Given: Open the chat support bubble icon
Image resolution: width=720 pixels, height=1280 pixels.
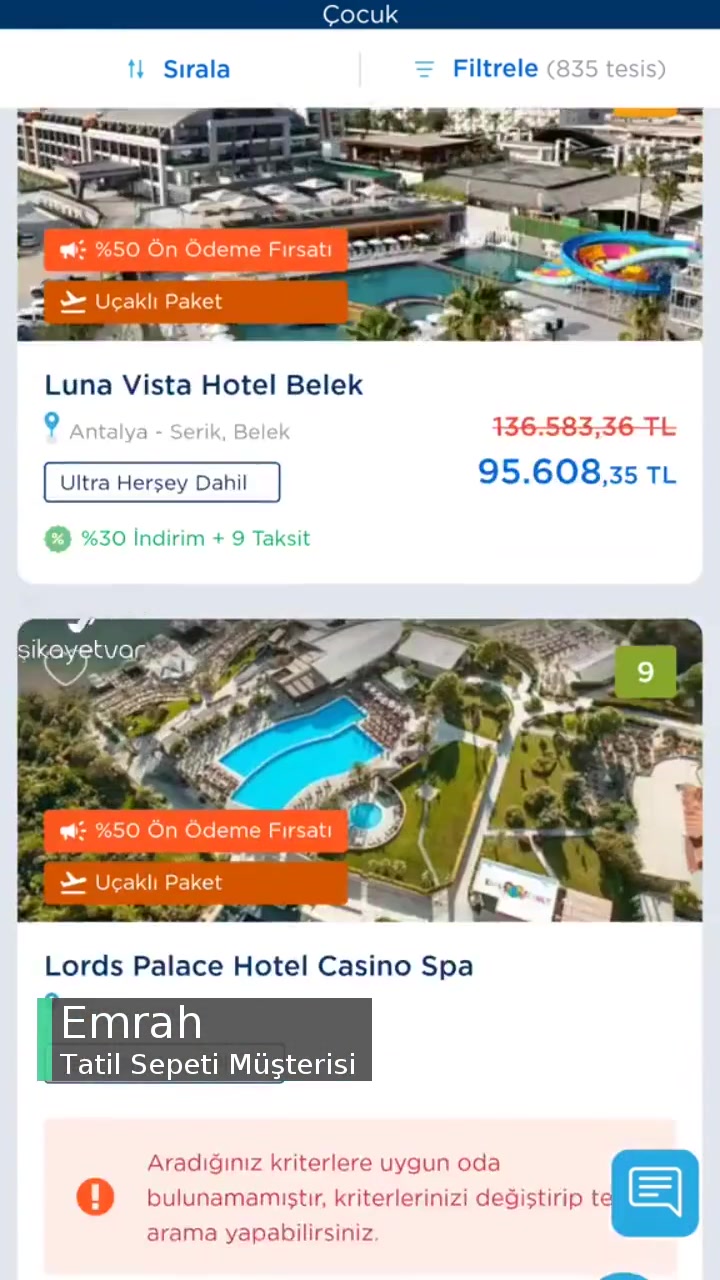Looking at the screenshot, I should tap(654, 1192).
